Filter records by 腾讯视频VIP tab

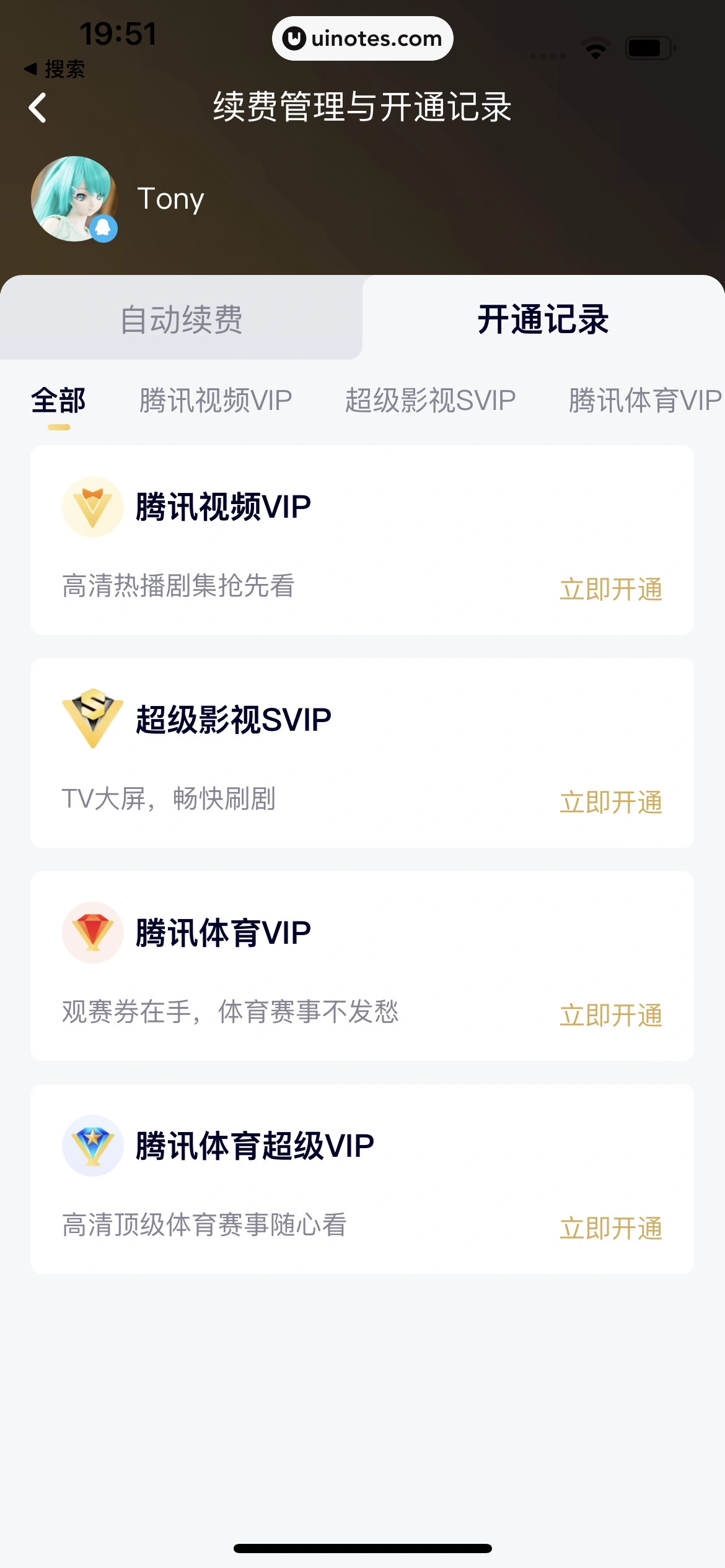(216, 401)
